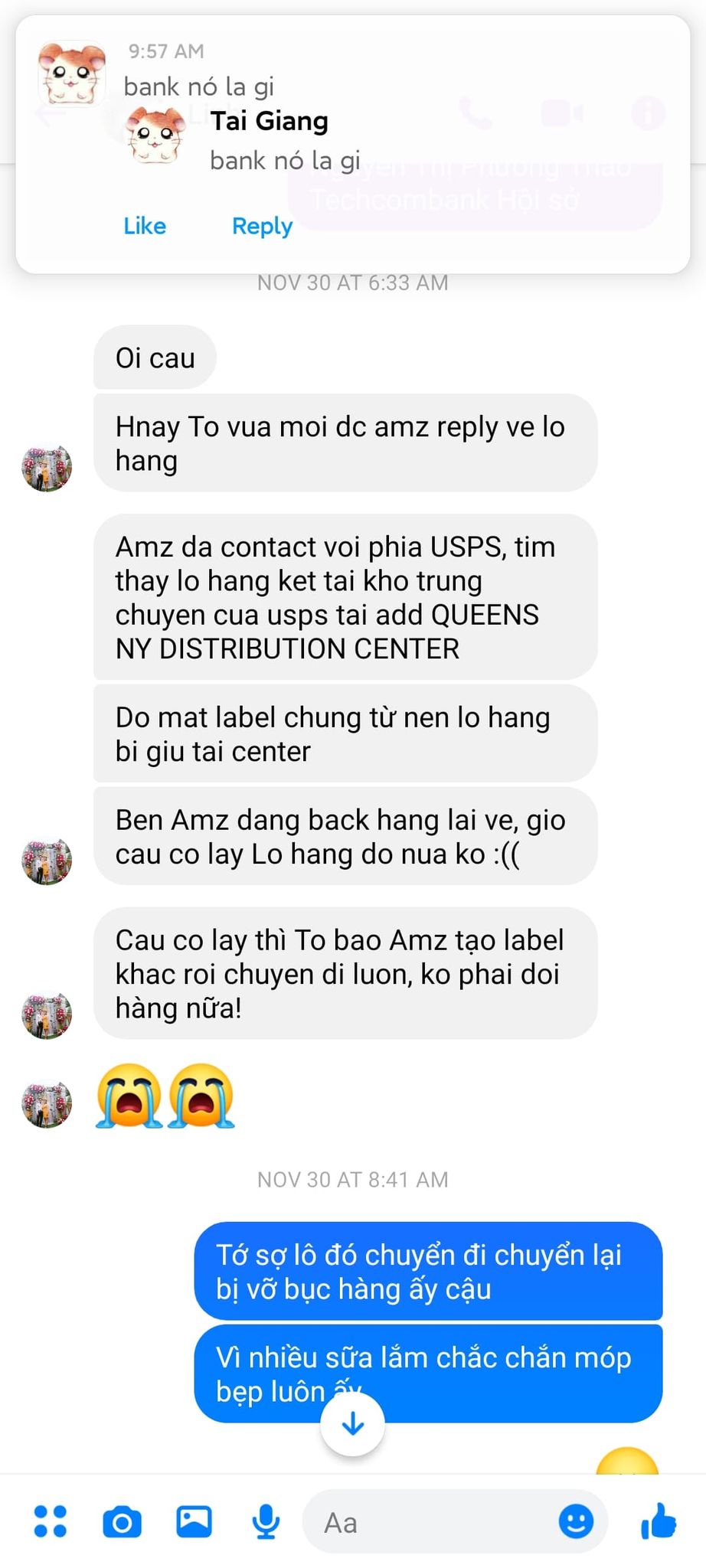Send a thumbs-up like

click(659, 1521)
